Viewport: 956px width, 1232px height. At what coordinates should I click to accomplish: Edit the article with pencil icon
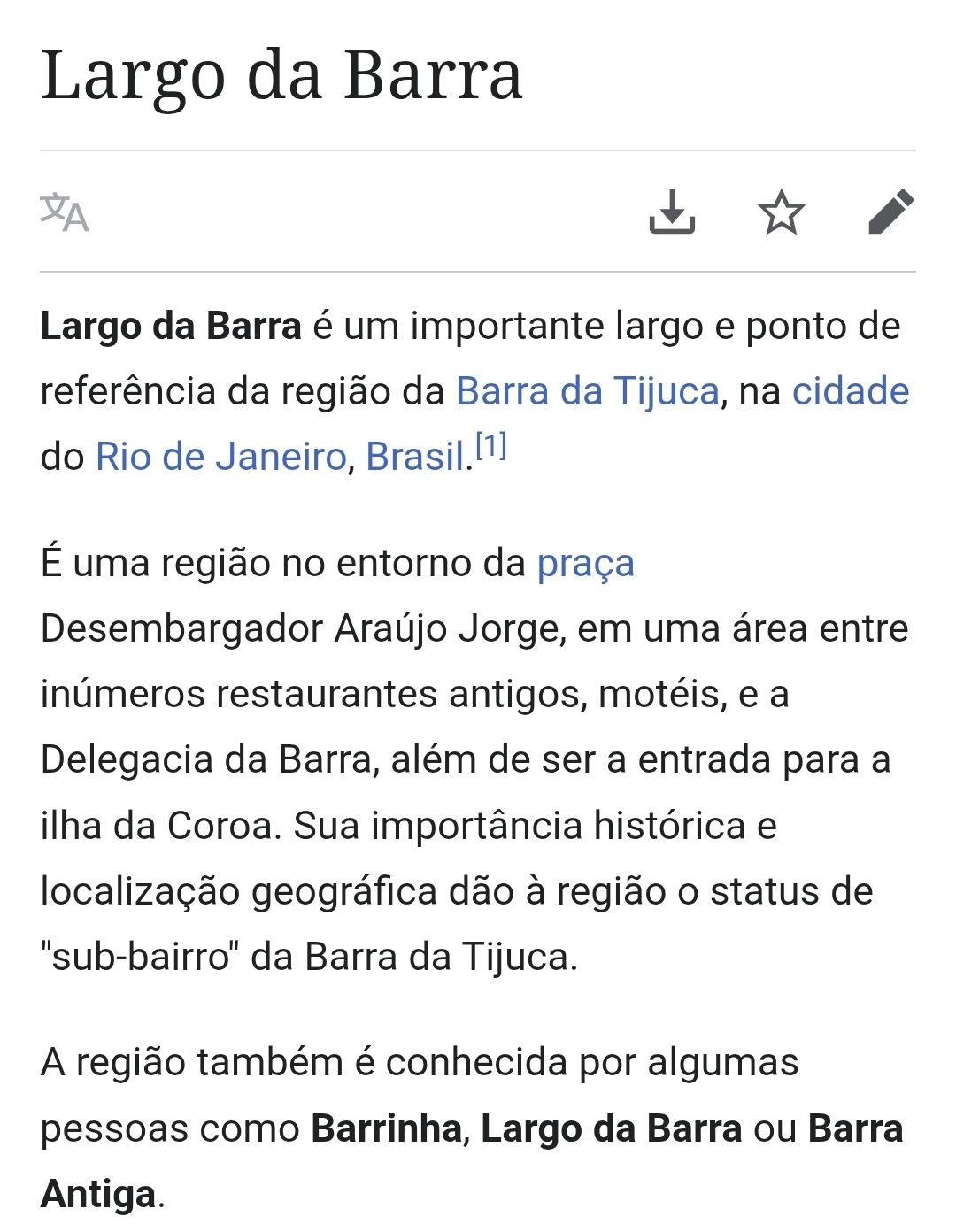pos(890,212)
